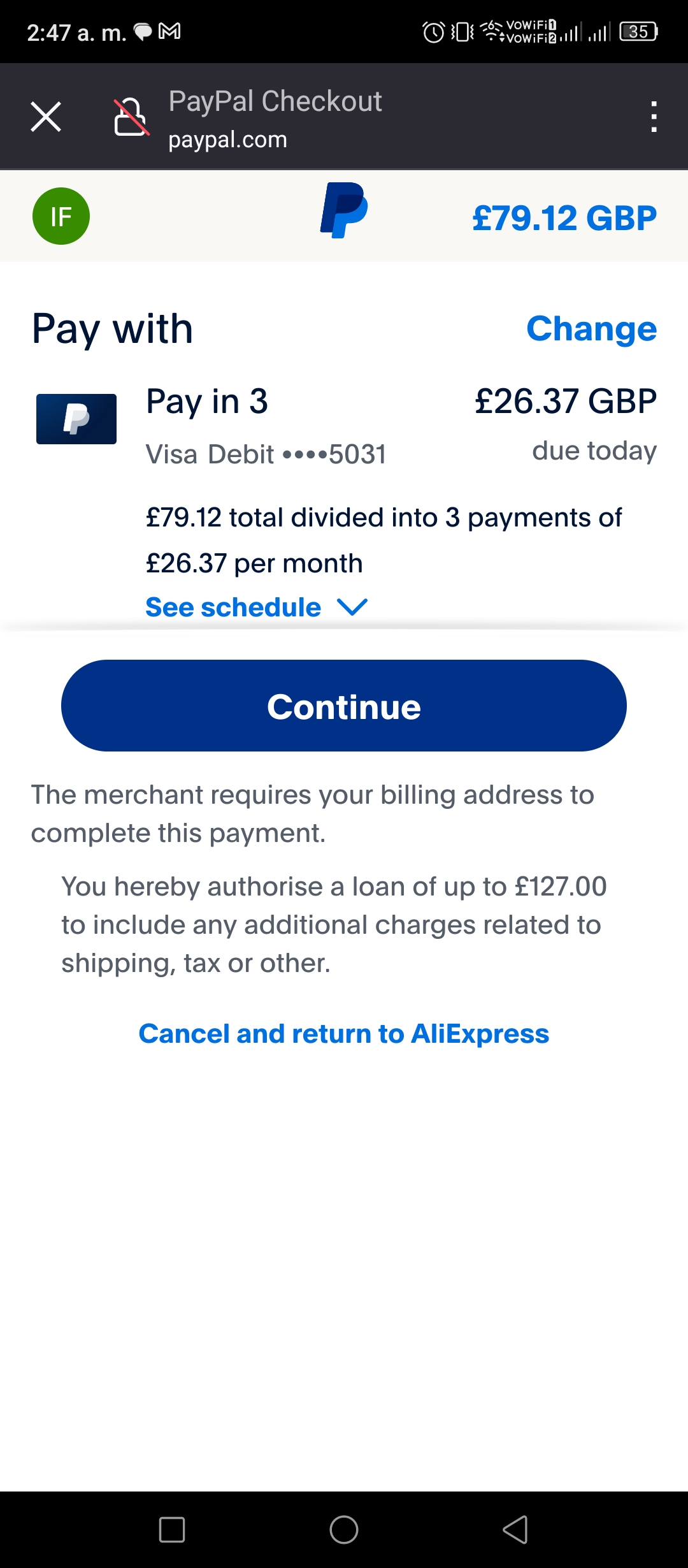Open recent apps from navigation bar
The image size is (688, 1568).
[172, 1530]
